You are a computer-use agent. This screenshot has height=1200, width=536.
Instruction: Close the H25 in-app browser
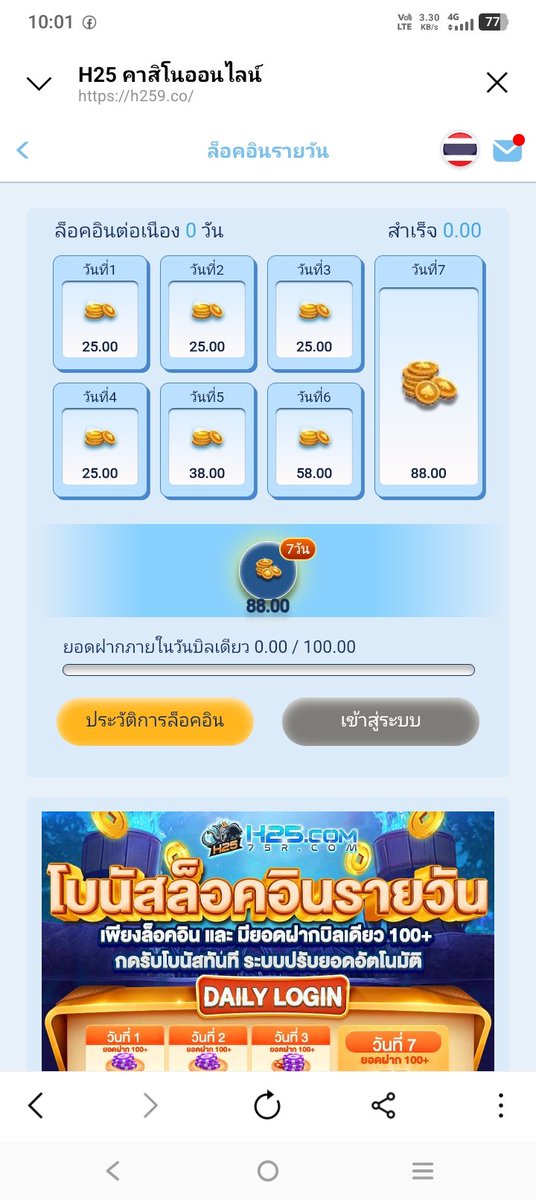tap(497, 83)
